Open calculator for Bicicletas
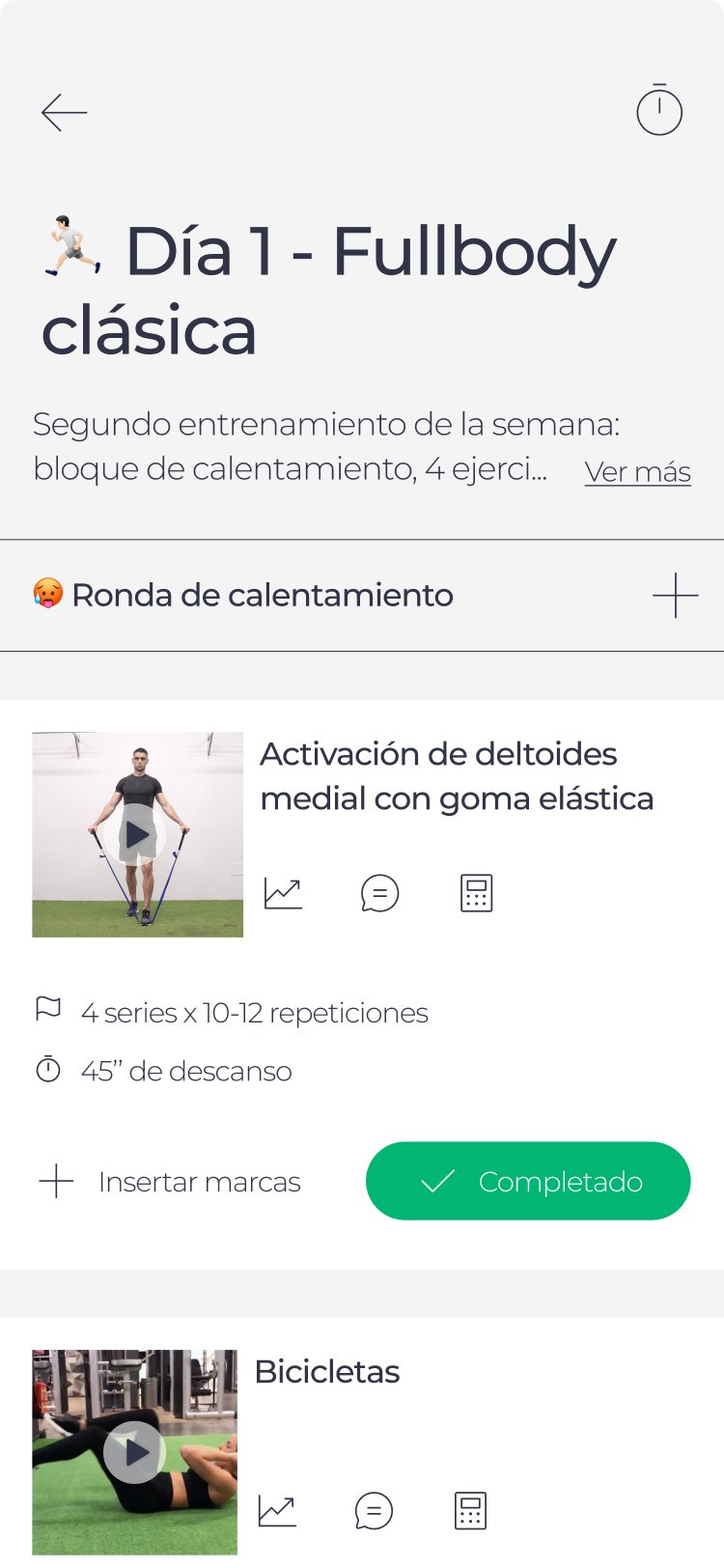The height and width of the screenshot is (1568, 724). click(470, 1511)
